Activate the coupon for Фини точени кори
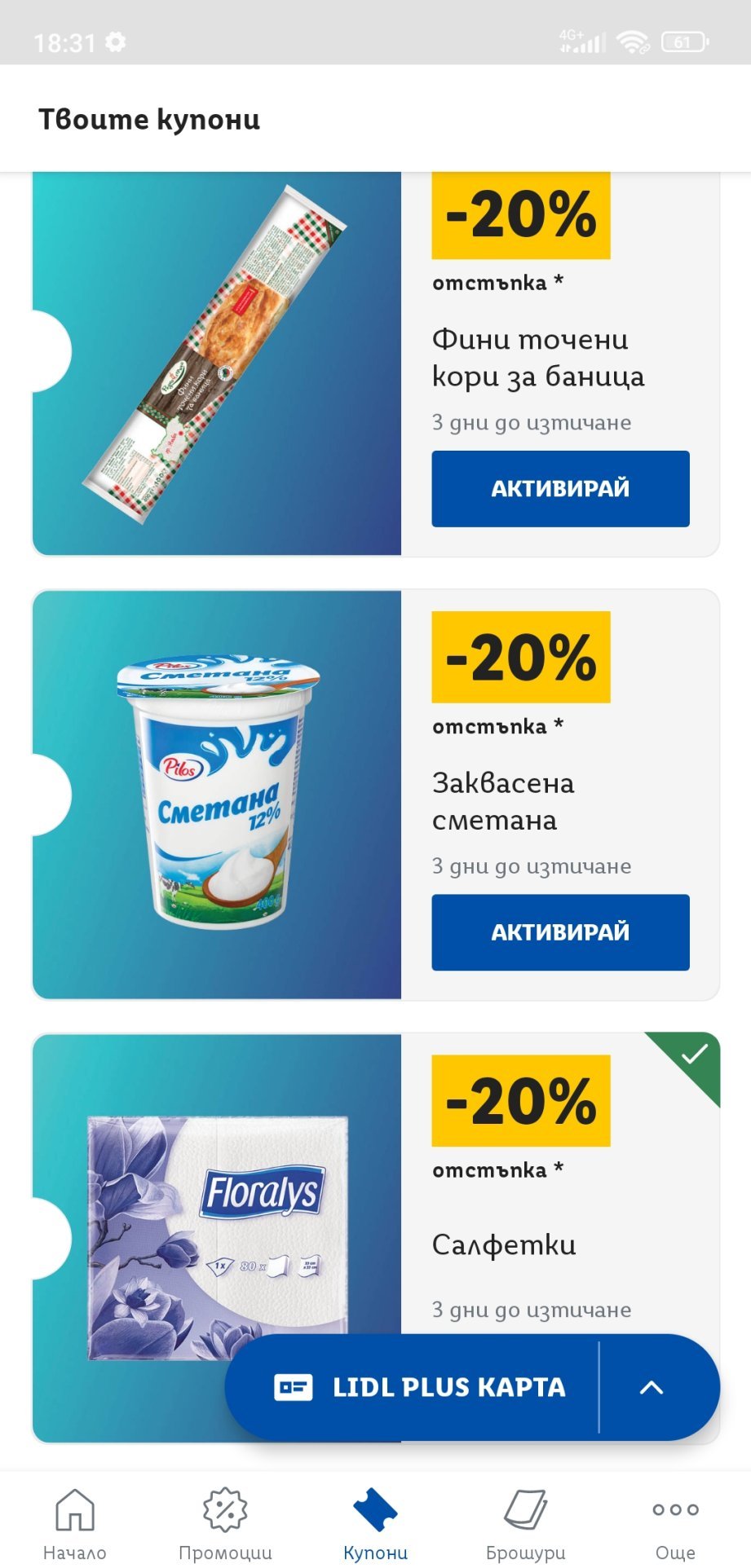The image size is (751, 1568). click(x=560, y=488)
